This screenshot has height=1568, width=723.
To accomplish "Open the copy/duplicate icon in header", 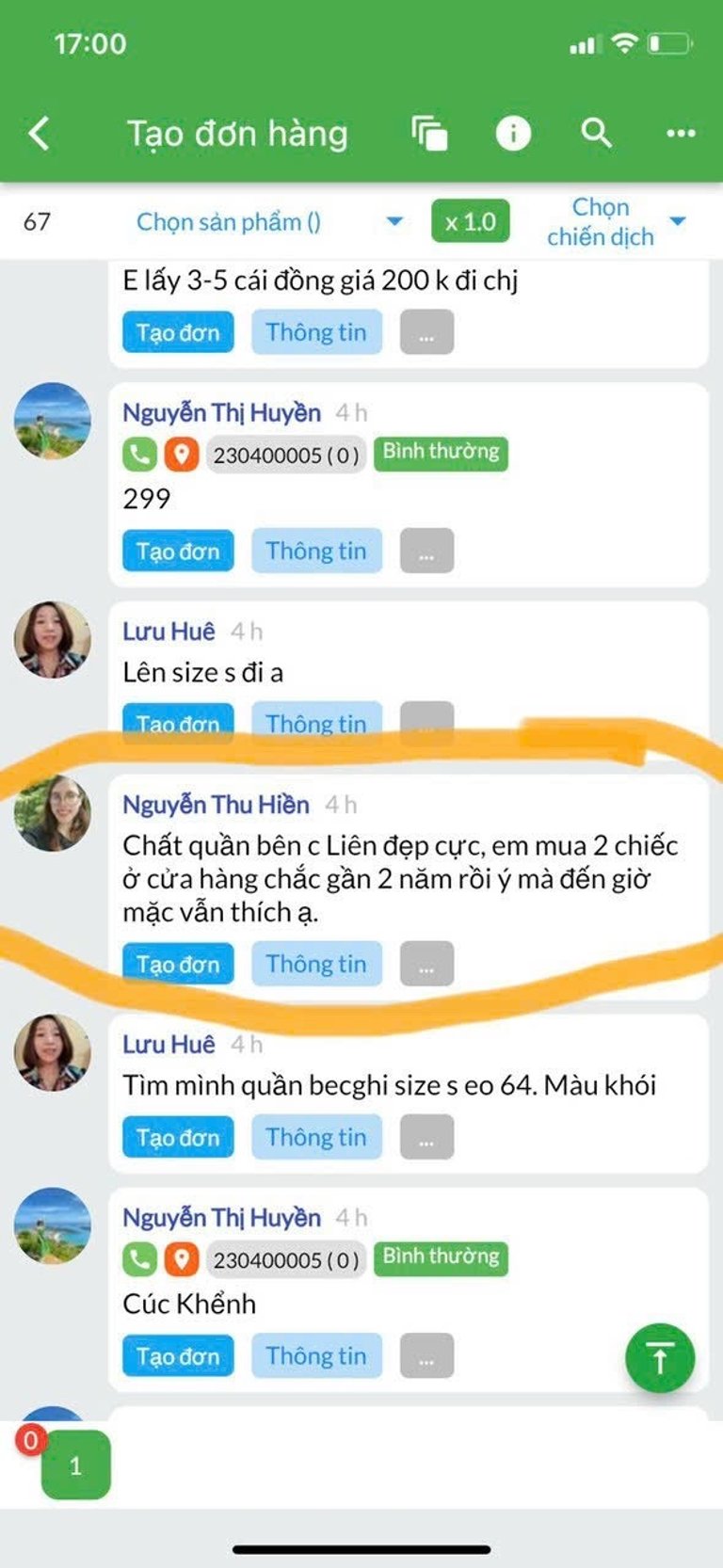I will coord(429,134).
